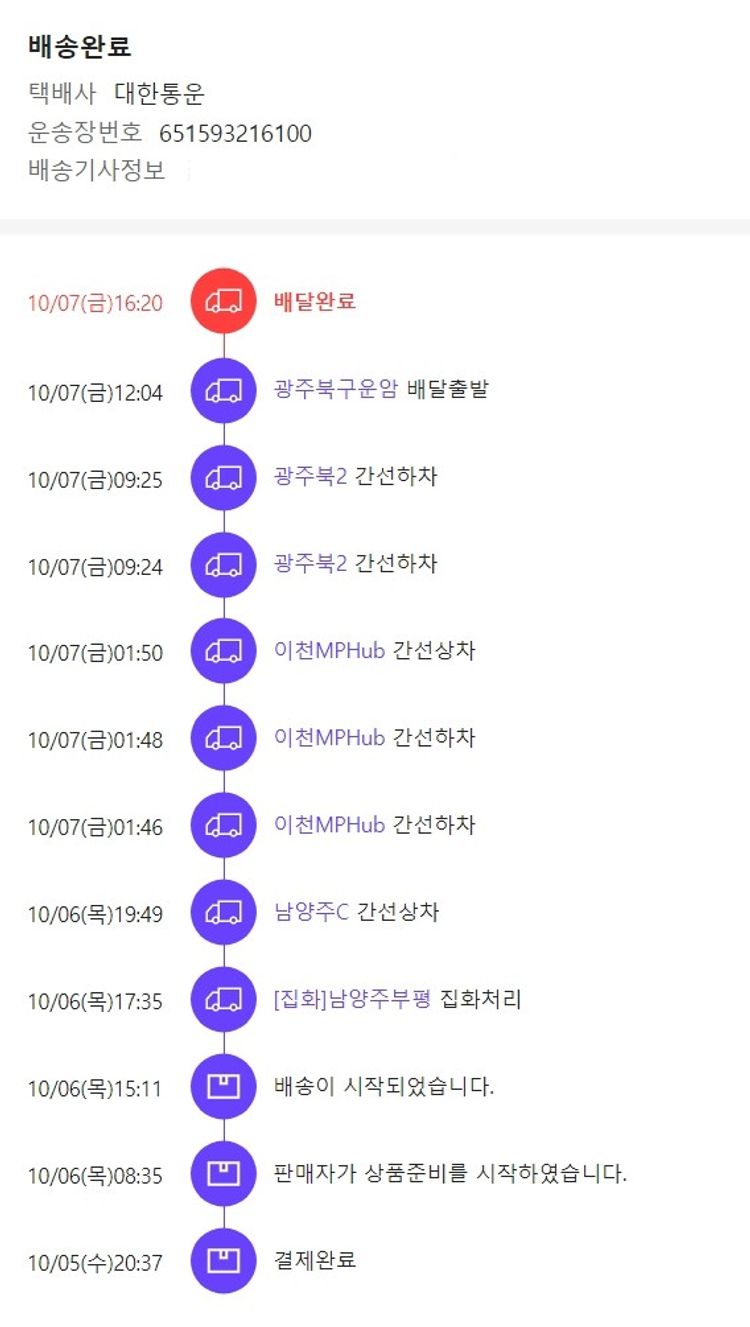Open the [집화]남양주부평 pickup branch link
Viewport: 750px width, 1327px height.
click(x=351, y=999)
